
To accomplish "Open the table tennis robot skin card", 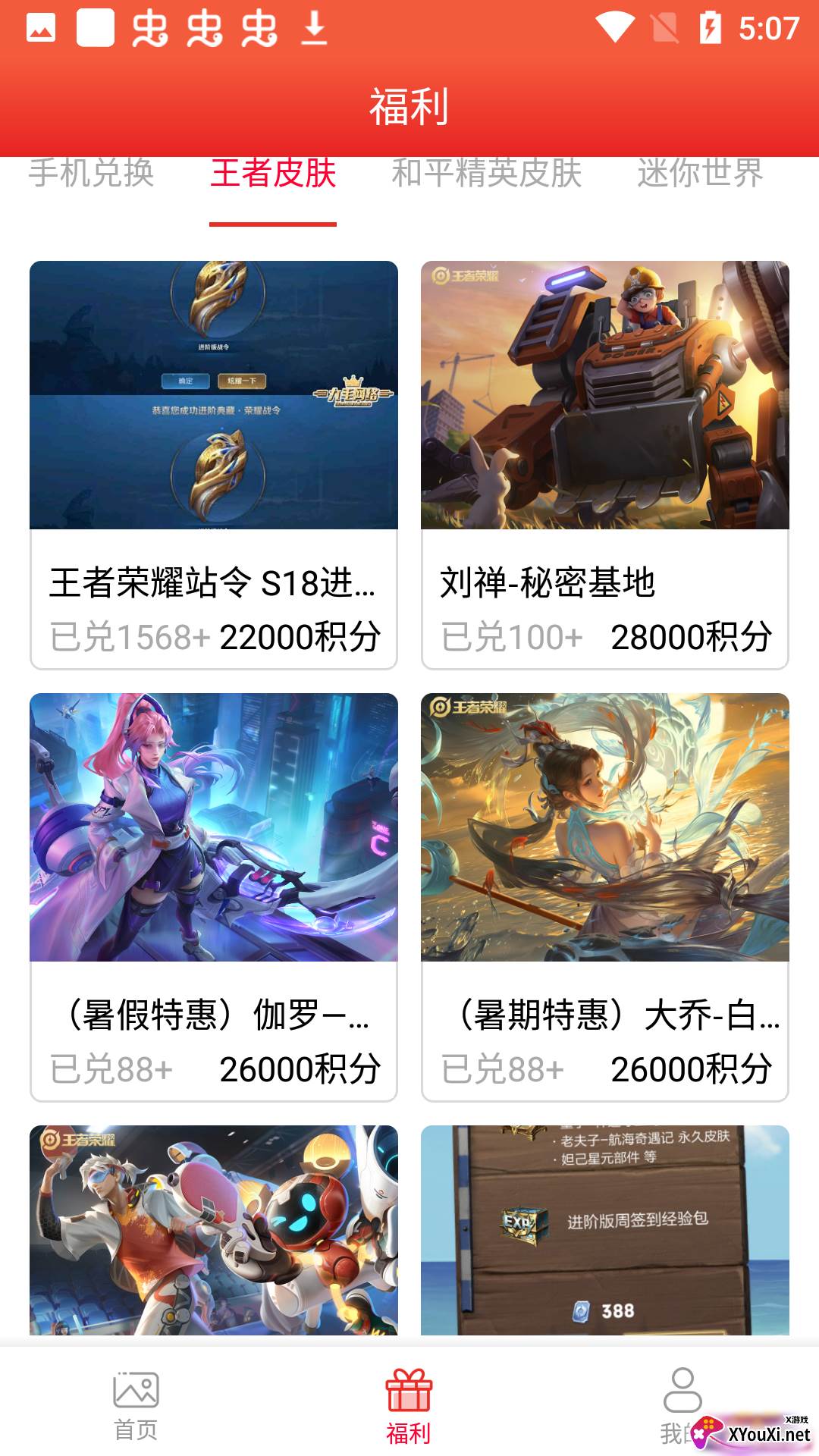I will [213, 1230].
